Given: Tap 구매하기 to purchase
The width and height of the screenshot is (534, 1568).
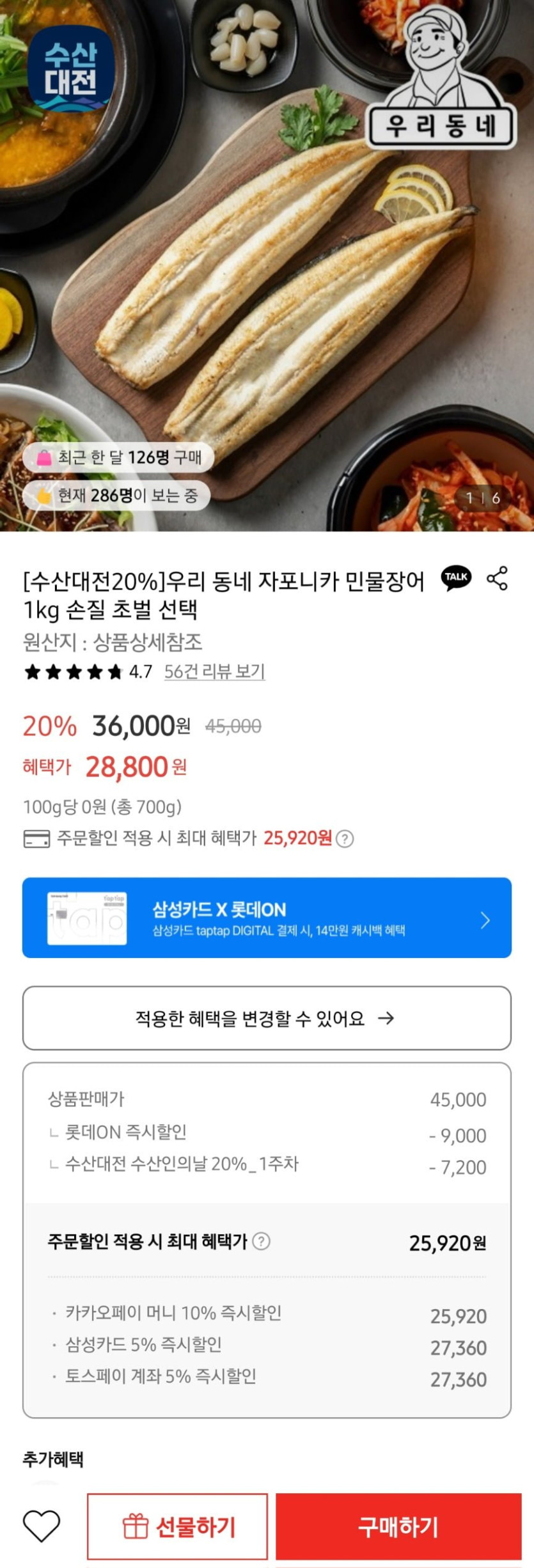Looking at the screenshot, I should 398,1526.
